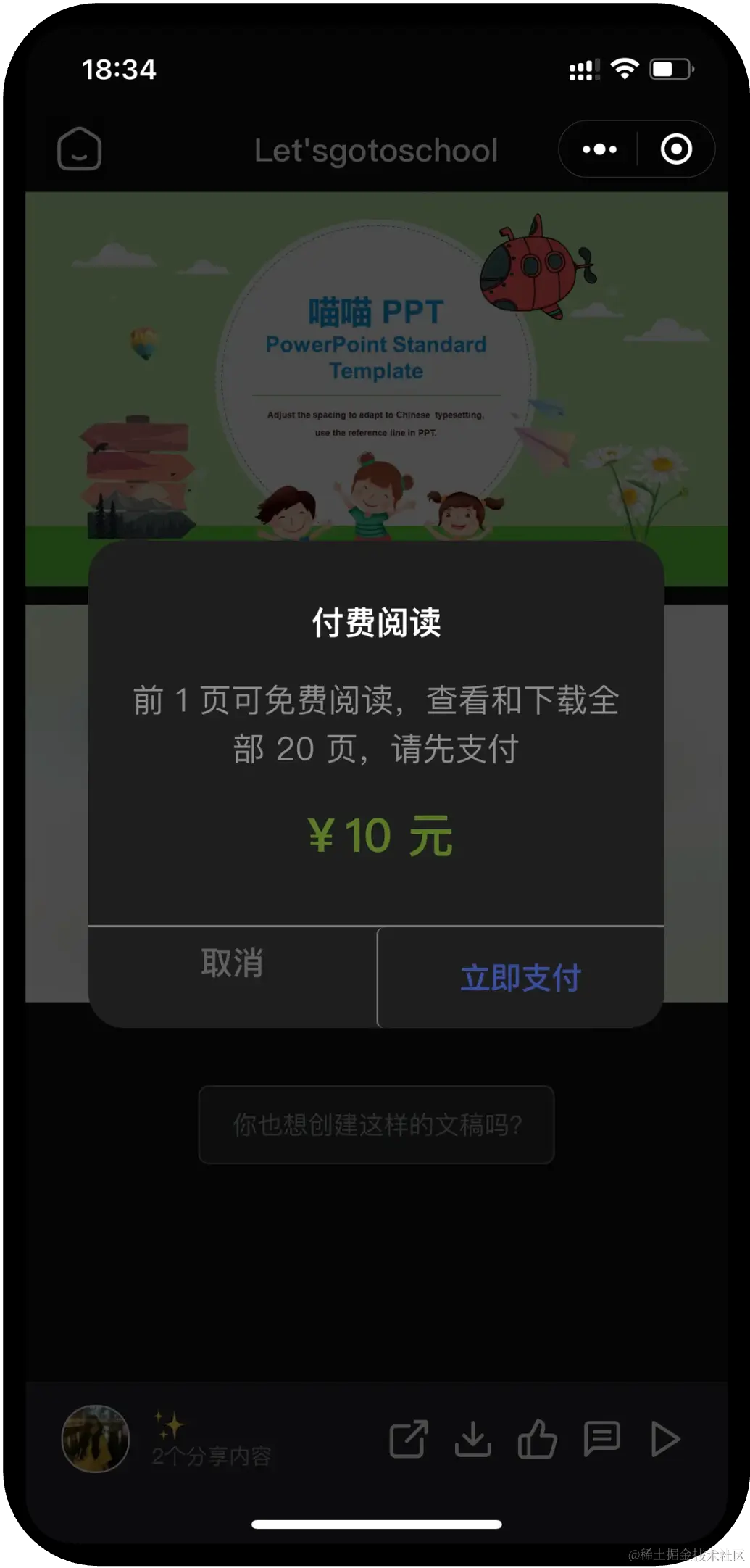
Task: Download the presentation file
Action: (x=472, y=1438)
